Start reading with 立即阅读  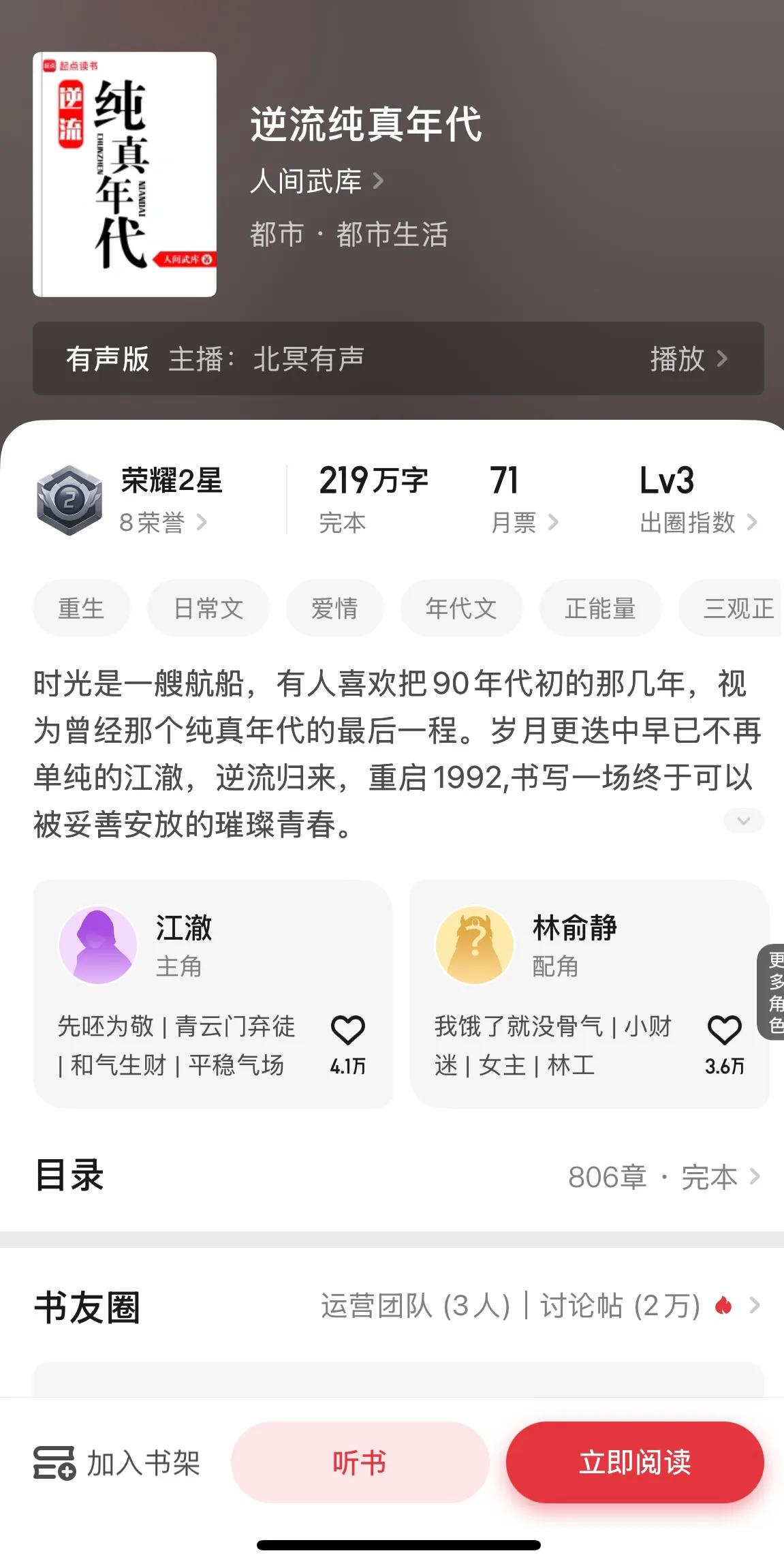tap(635, 1462)
